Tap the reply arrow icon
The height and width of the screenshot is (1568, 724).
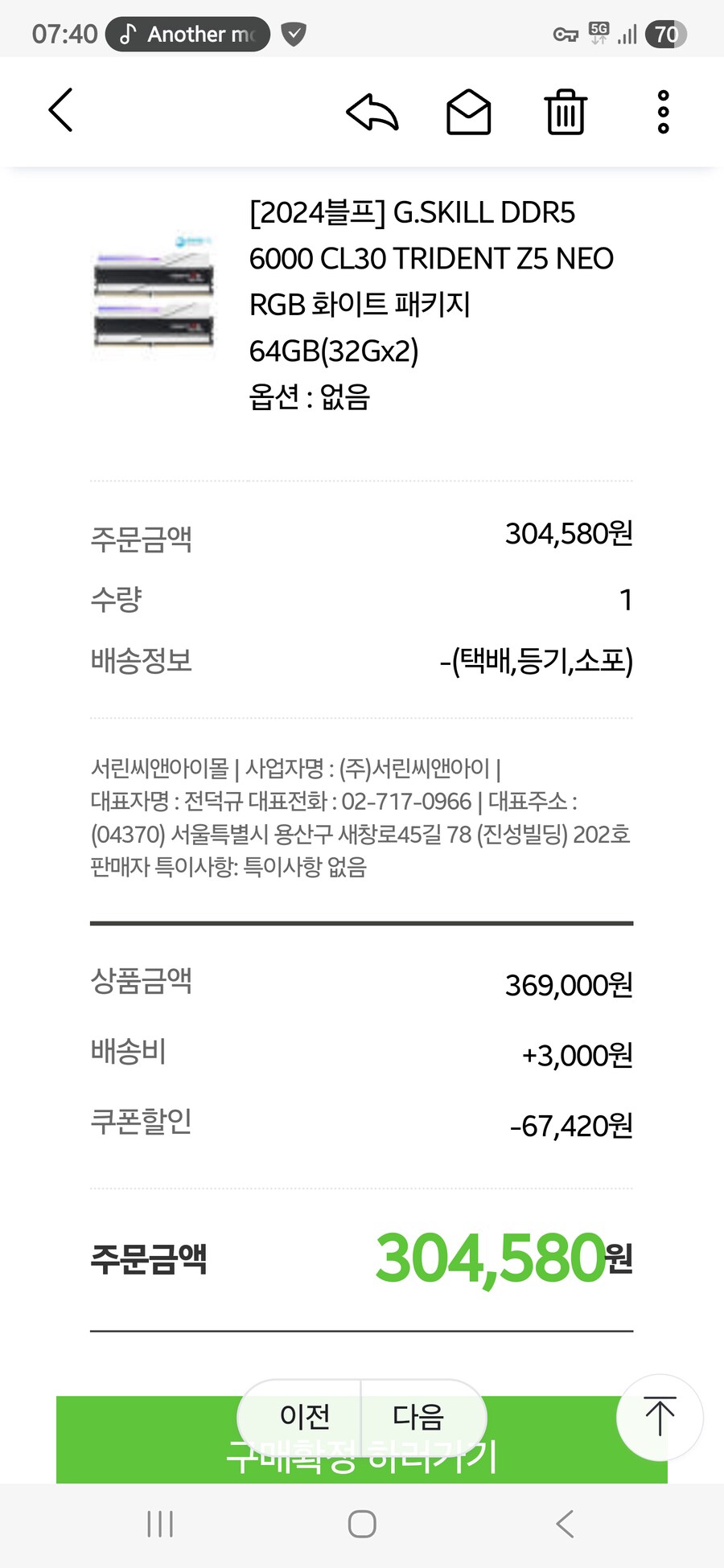coord(373,113)
